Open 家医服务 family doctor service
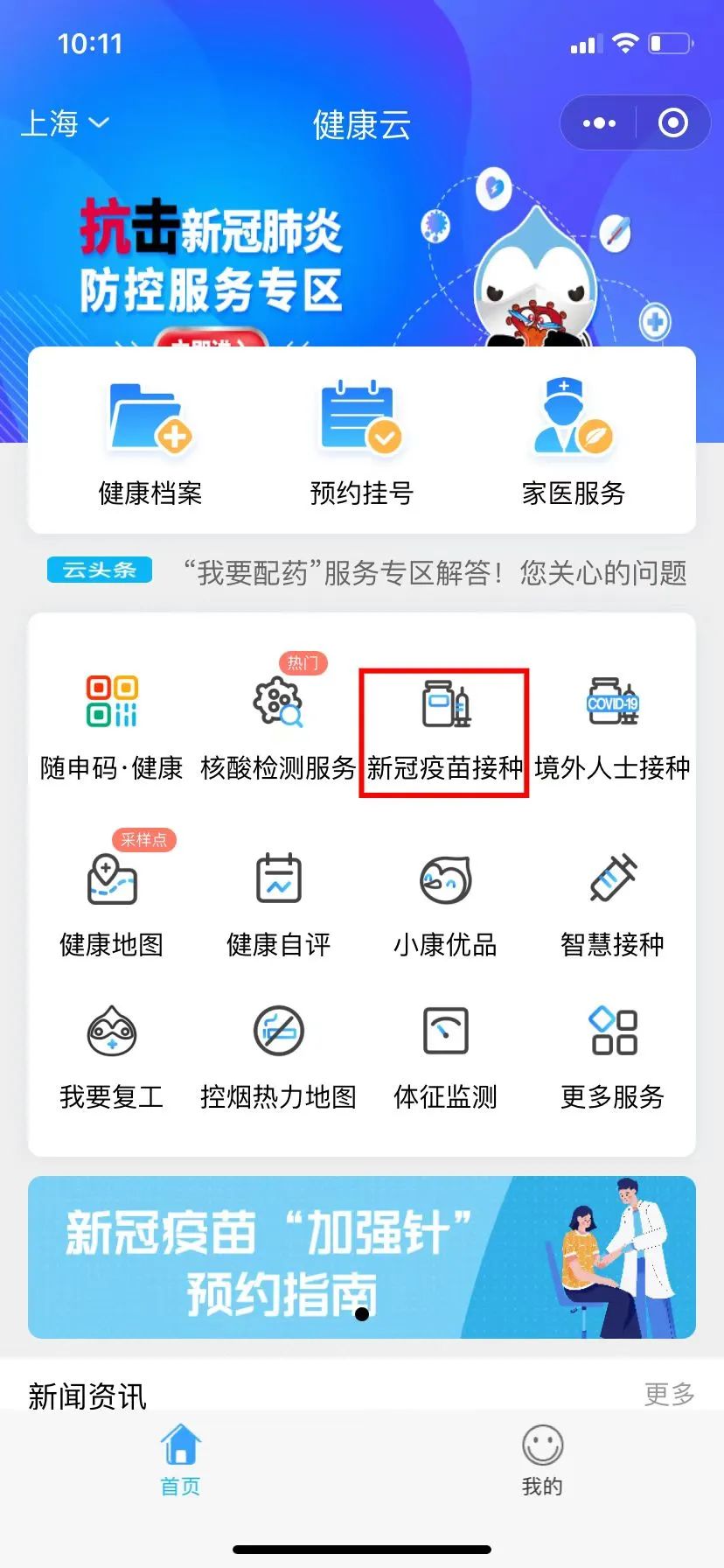Image resolution: width=724 pixels, height=1568 pixels. pyautogui.click(x=573, y=444)
